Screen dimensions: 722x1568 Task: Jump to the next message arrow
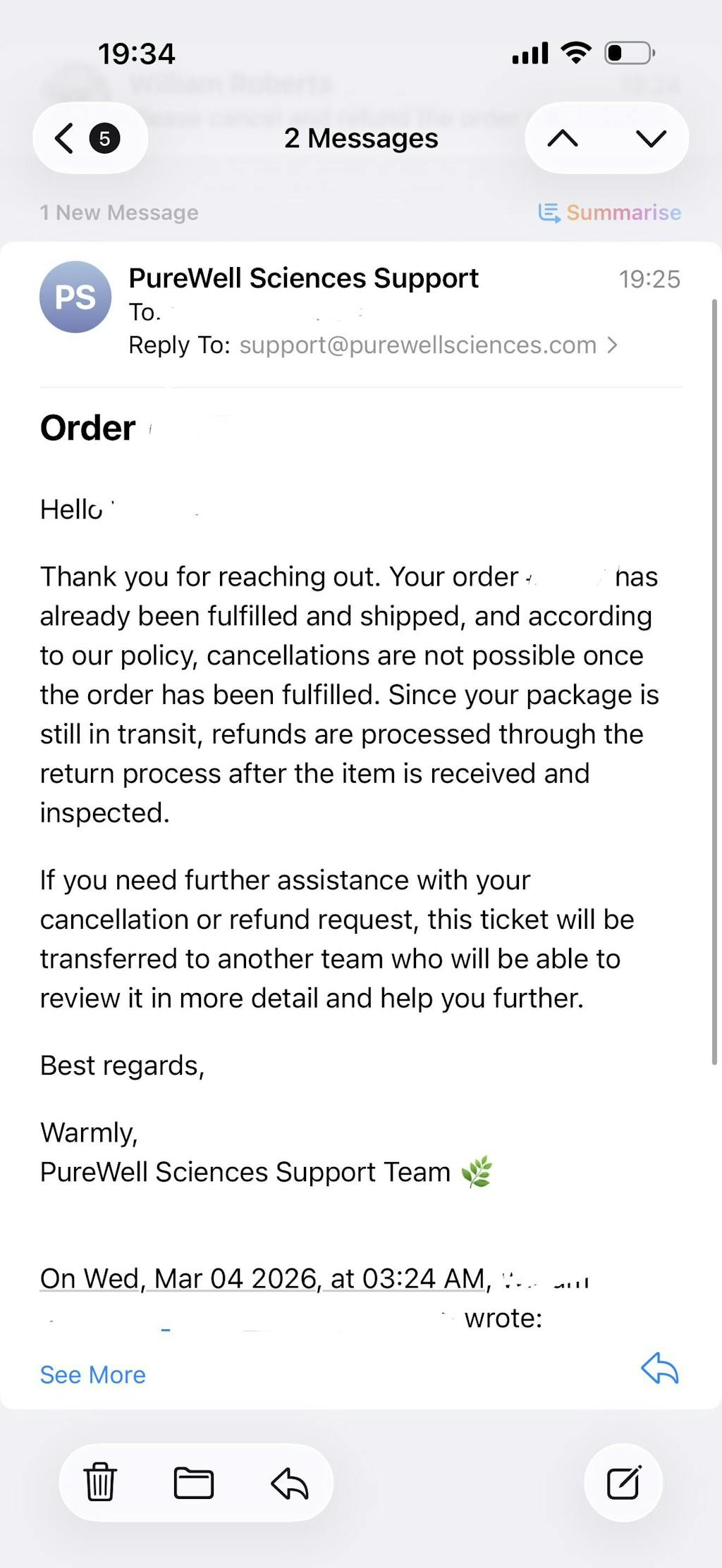650,138
